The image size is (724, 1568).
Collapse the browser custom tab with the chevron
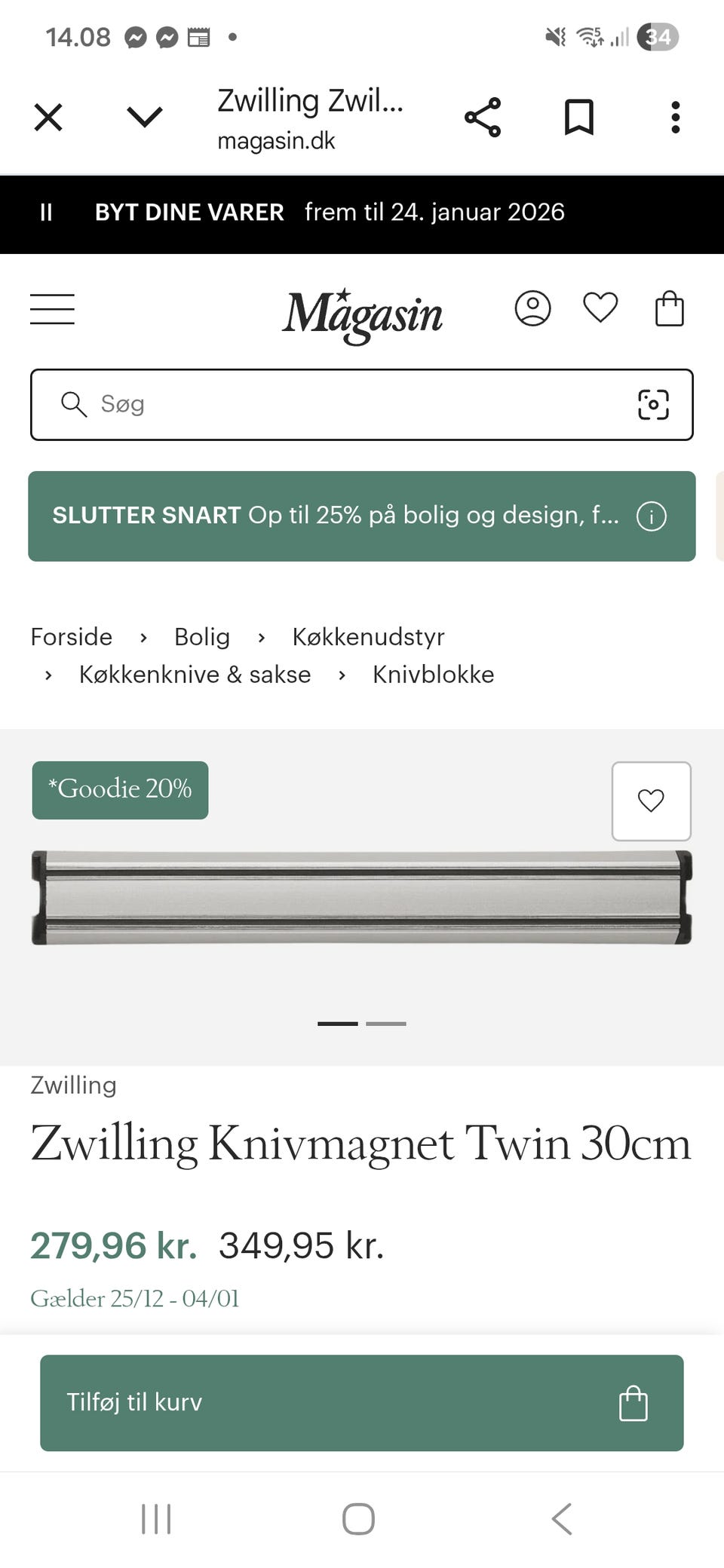coord(144,117)
